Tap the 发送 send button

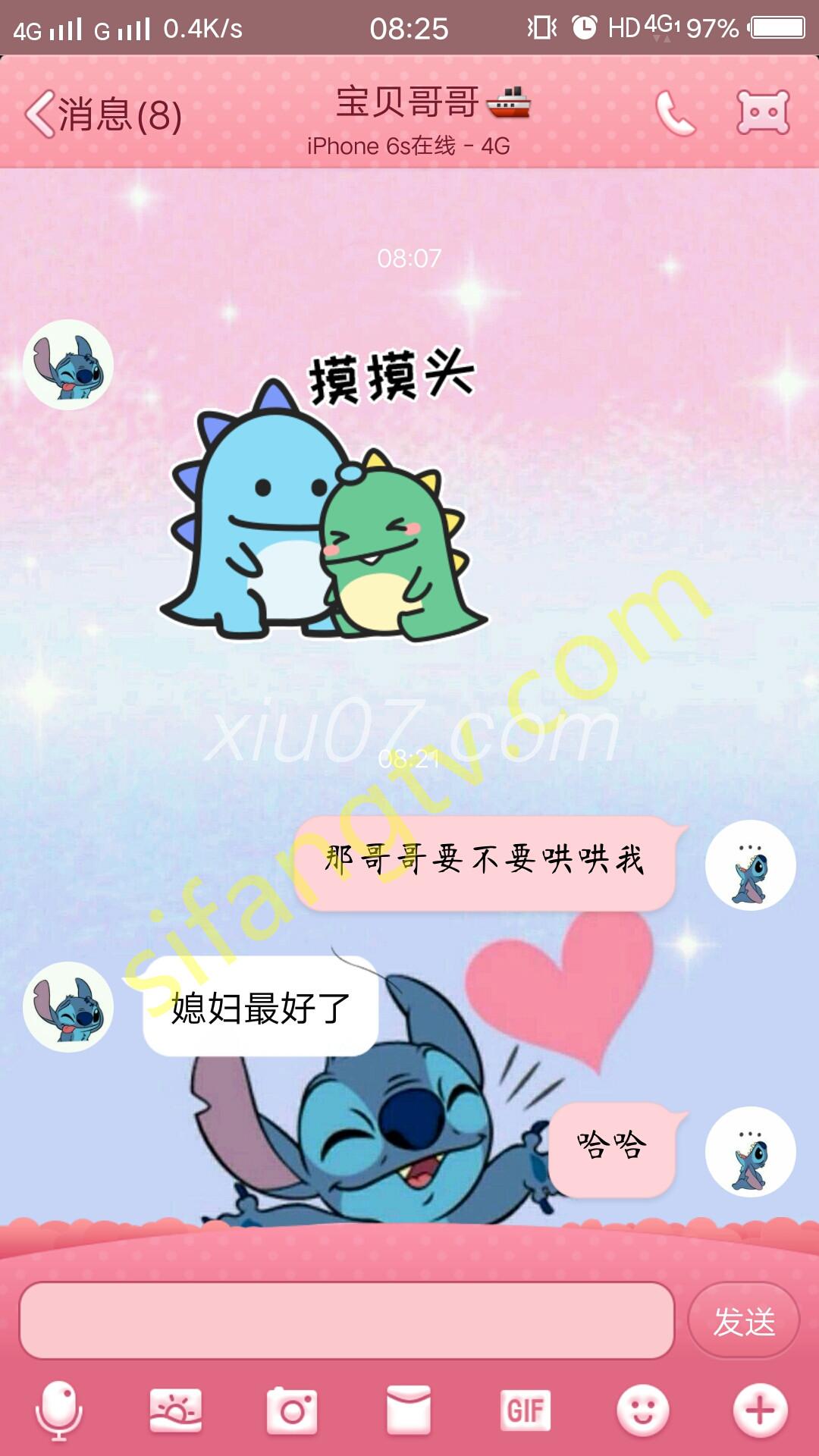click(x=743, y=1321)
